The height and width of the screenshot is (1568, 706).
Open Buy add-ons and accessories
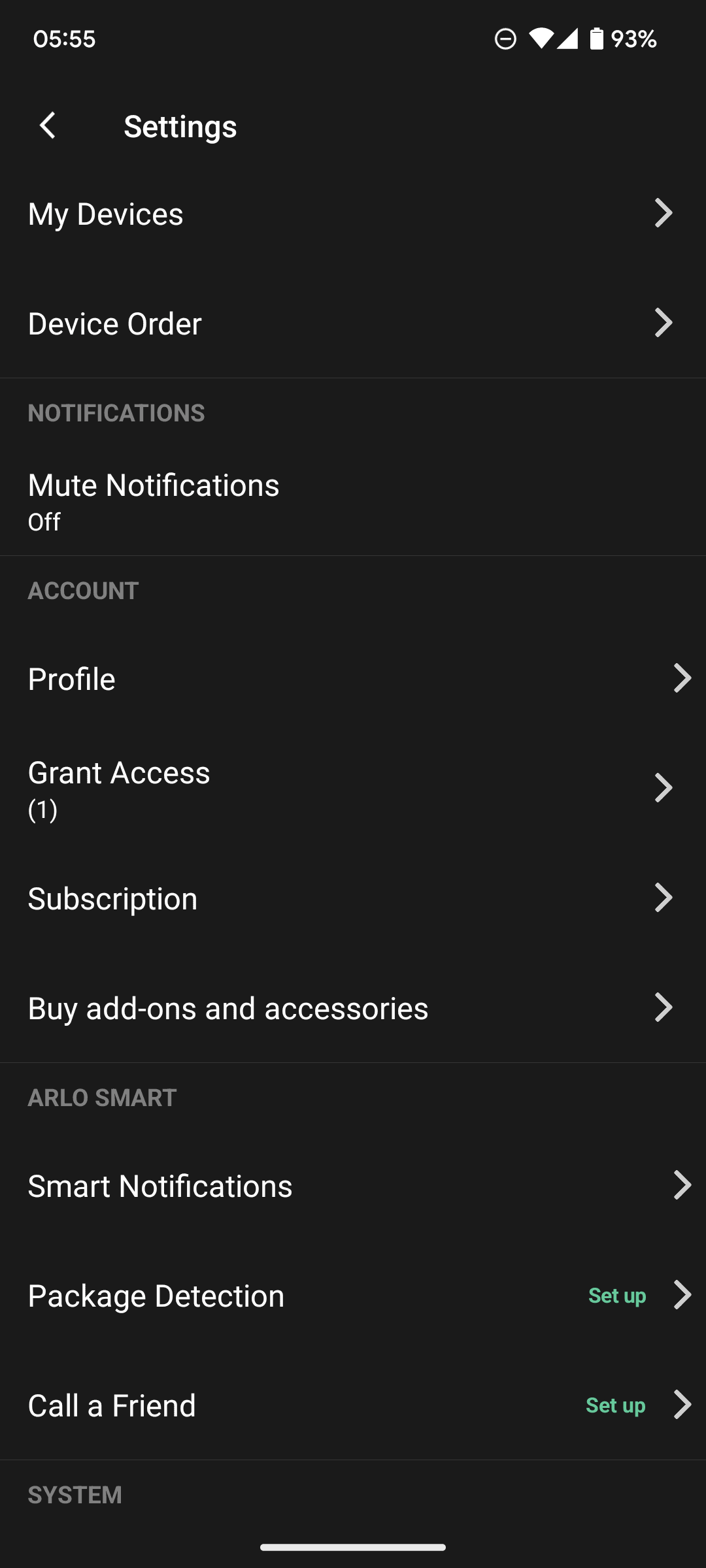(x=353, y=1008)
